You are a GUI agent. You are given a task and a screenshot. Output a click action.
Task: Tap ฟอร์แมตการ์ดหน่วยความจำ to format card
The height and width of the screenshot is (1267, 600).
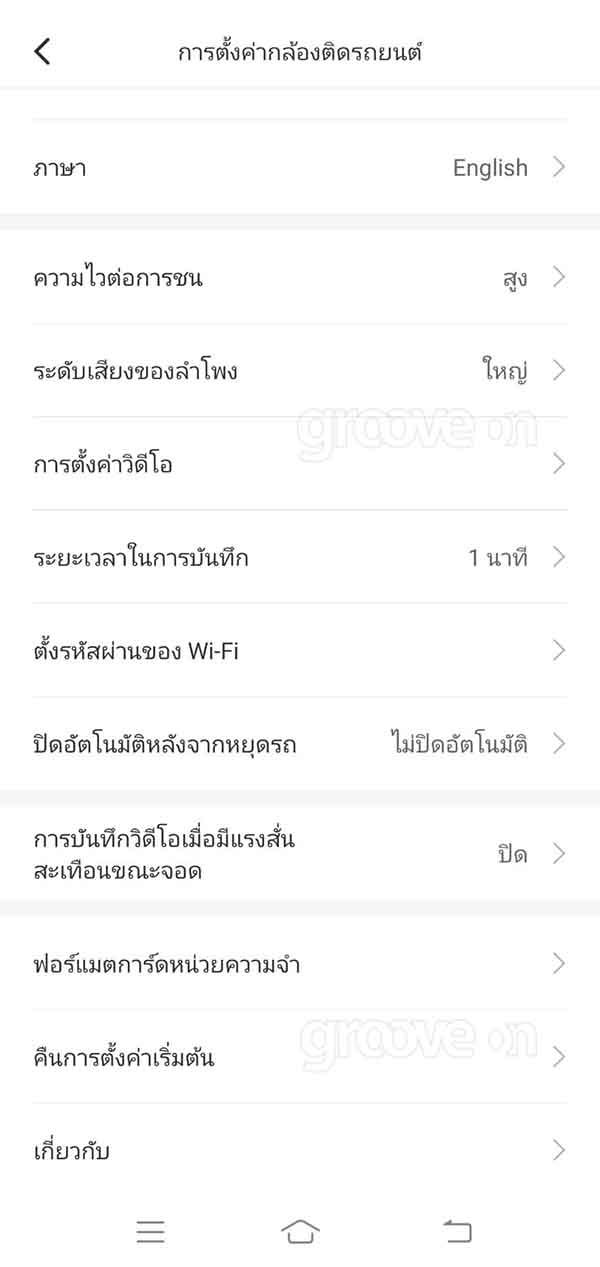[x=300, y=964]
